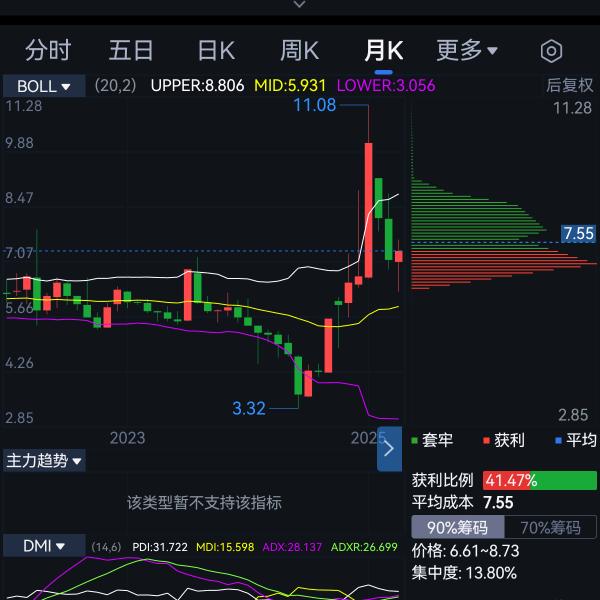Expand the 更多 time period dropdown
Viewport: 600px width, 600px height.
pyautogui.click(x=467, y=51)
